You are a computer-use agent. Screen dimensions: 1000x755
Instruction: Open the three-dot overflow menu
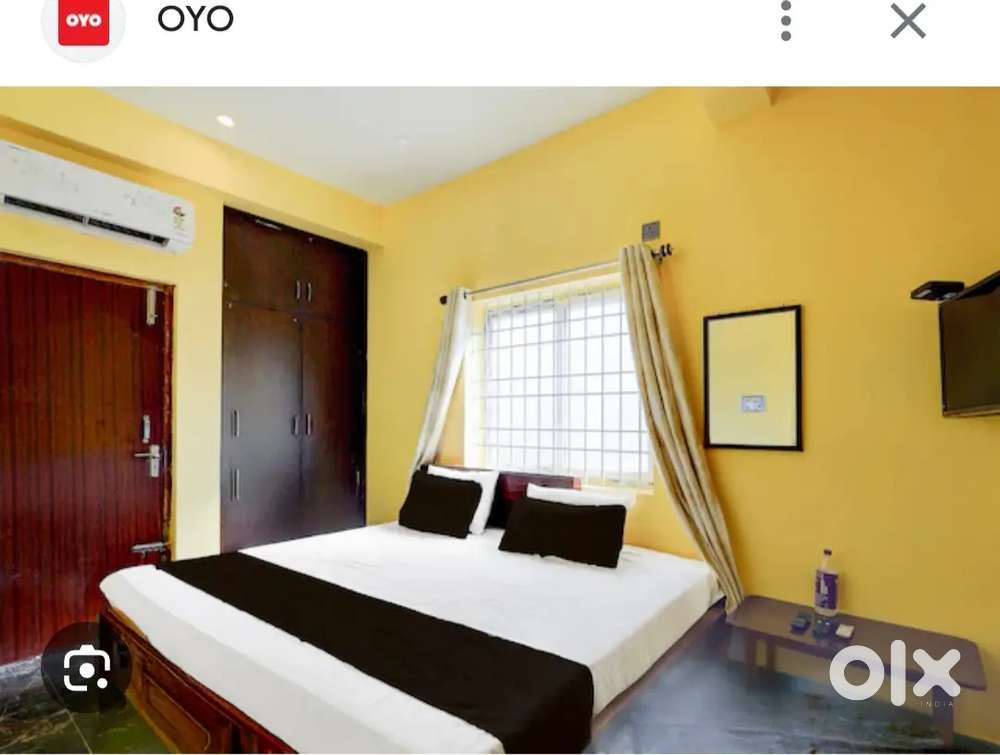coord(786,21)
